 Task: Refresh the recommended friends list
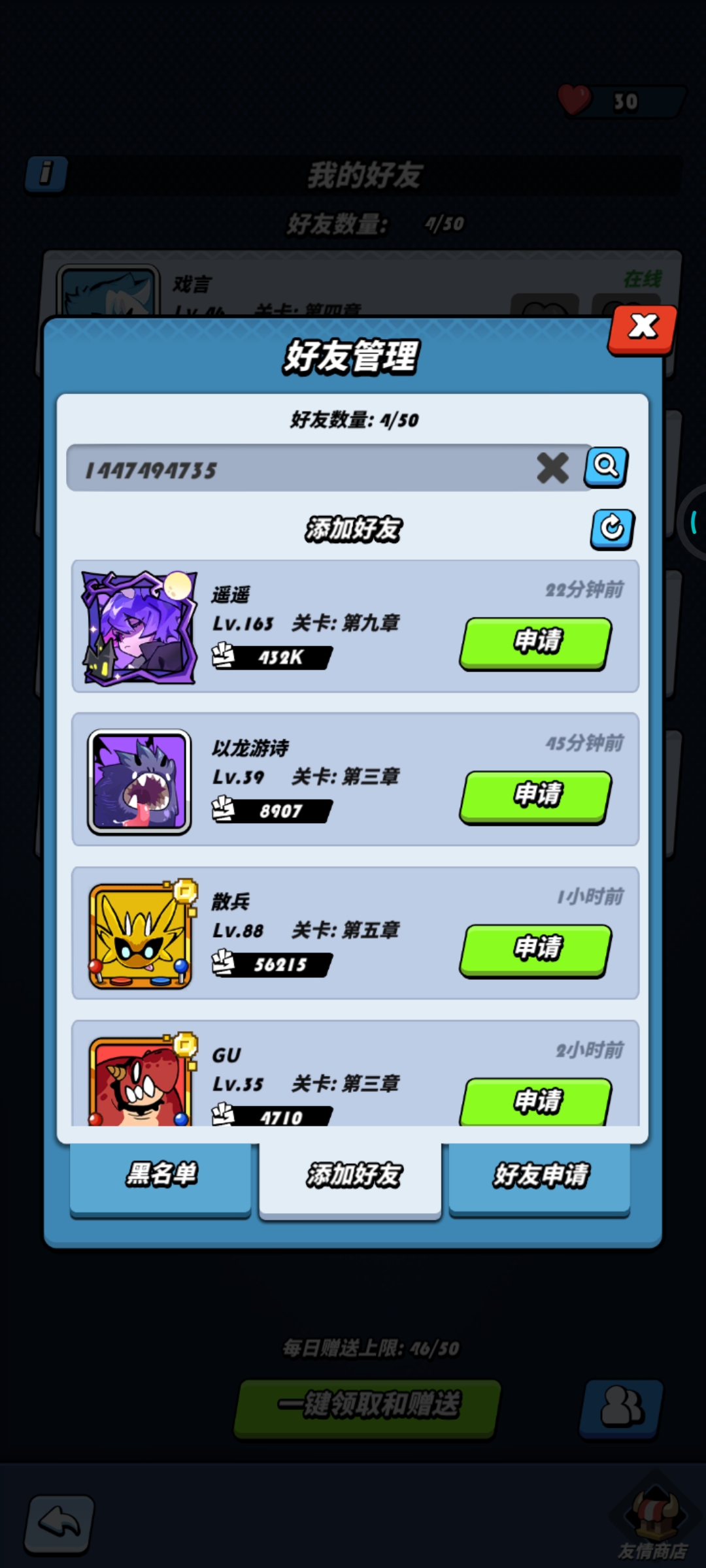point(612,529)
